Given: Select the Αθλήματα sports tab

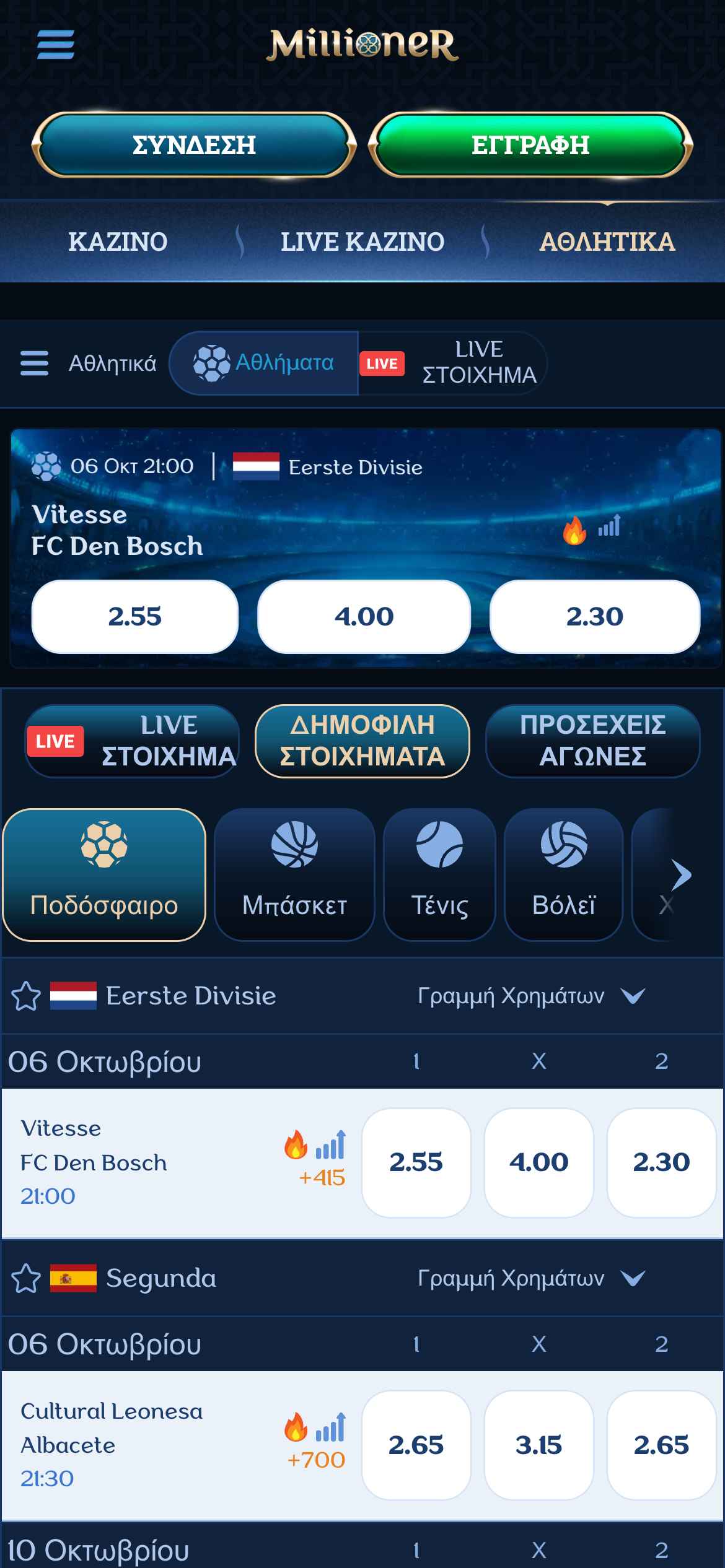Looking at the screenshot, I should pyautogui.click(x=265, y=363).
